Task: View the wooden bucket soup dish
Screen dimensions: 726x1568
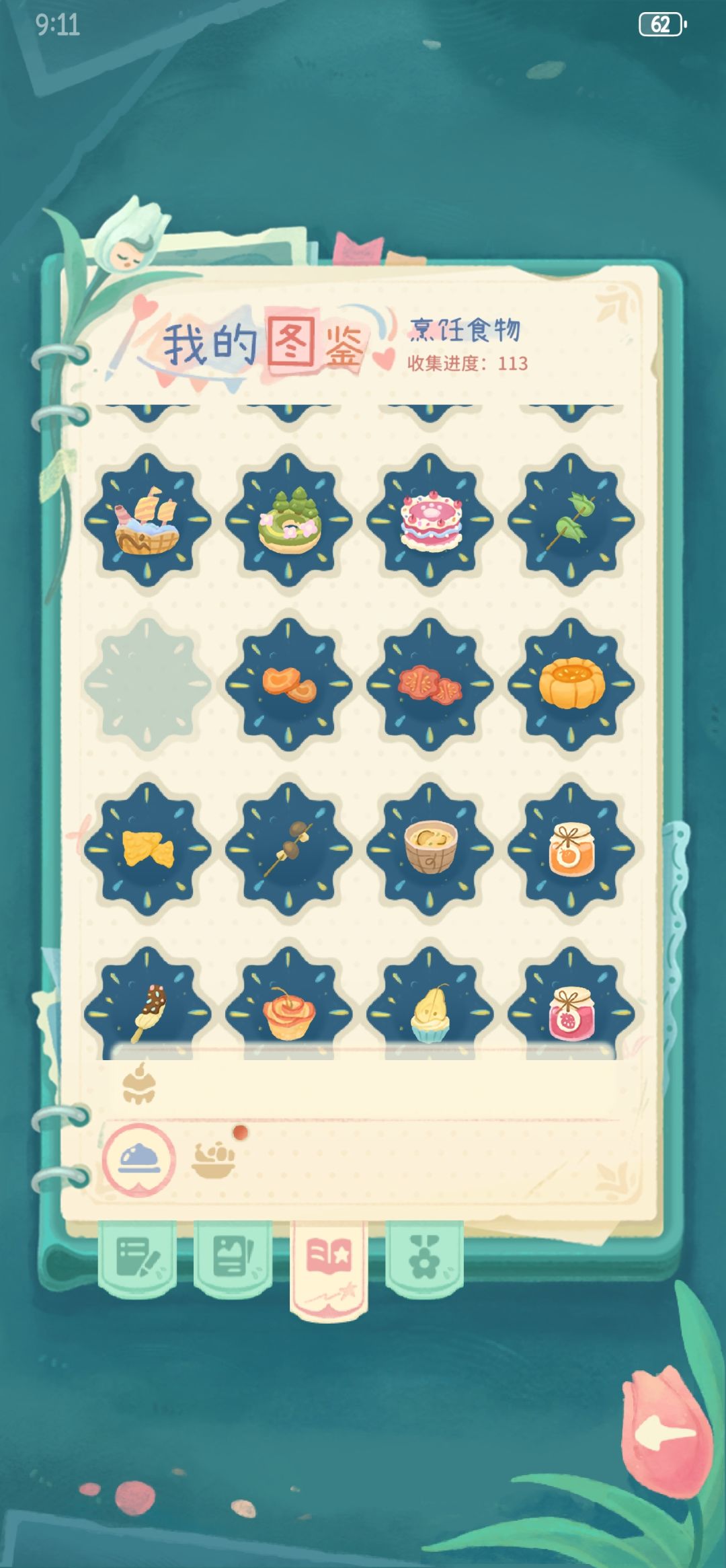Action: (430, 850)
